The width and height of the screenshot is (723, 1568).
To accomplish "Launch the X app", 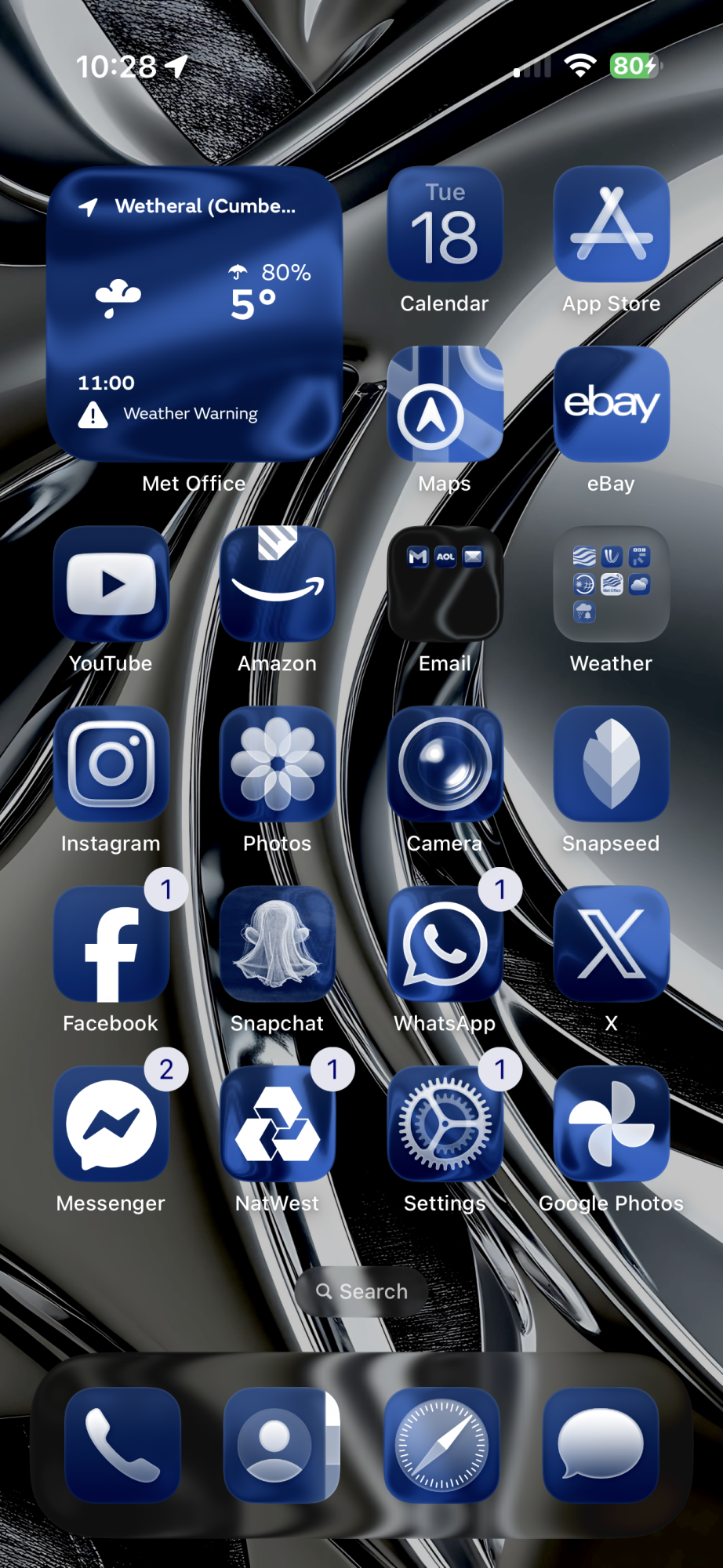I will click(x=611, y=944).
